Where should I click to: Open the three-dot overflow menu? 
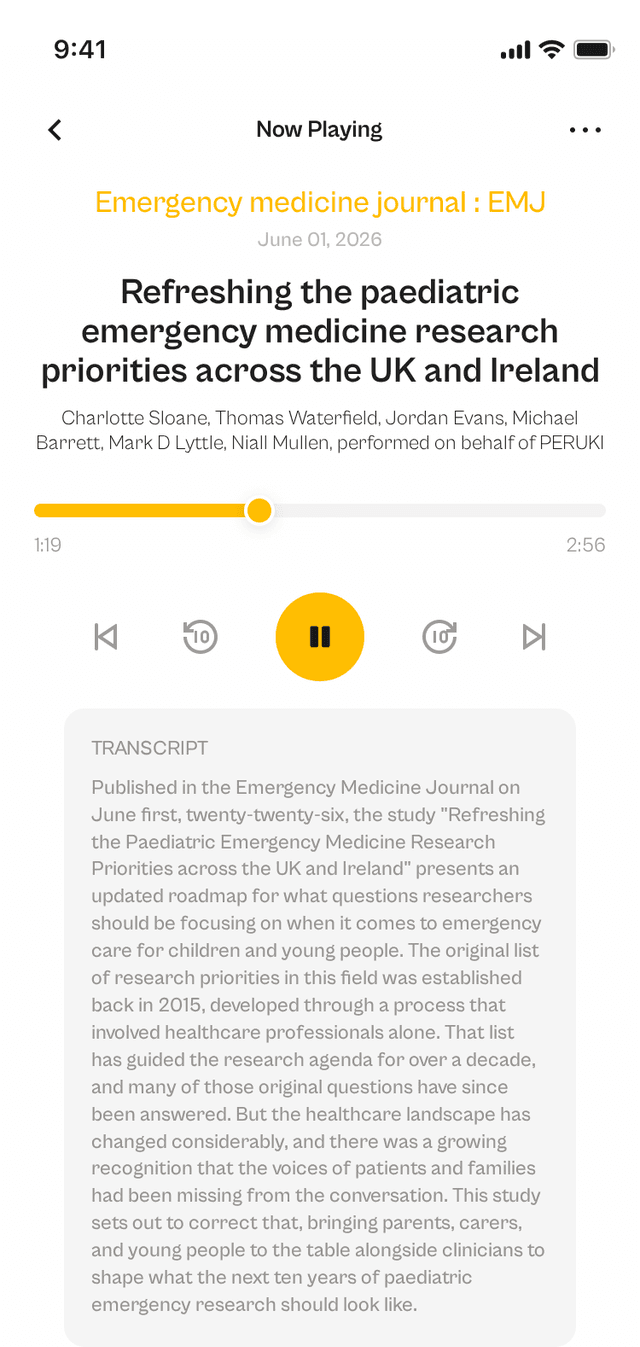585,130
